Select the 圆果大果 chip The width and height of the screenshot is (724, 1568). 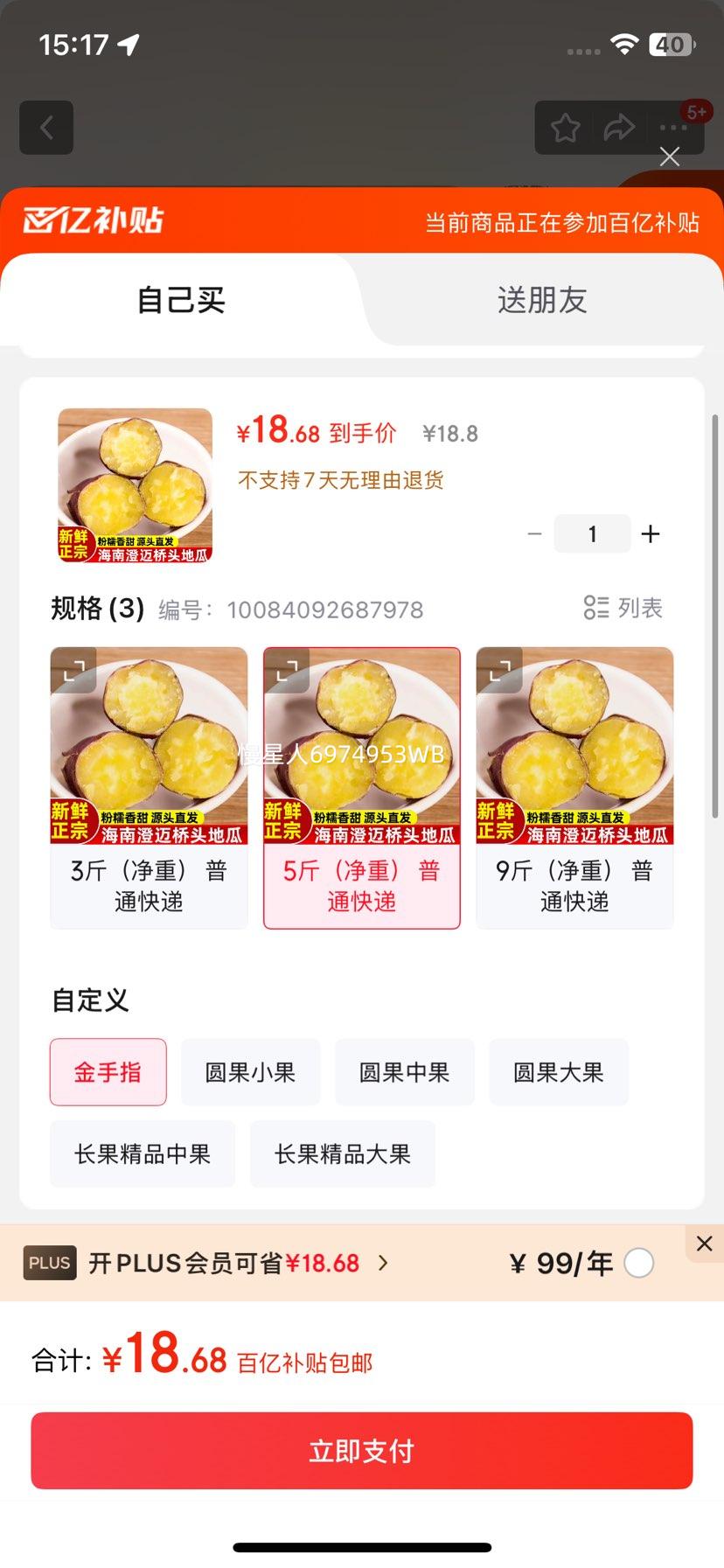pyautogui.click(x=558, y=1072)
